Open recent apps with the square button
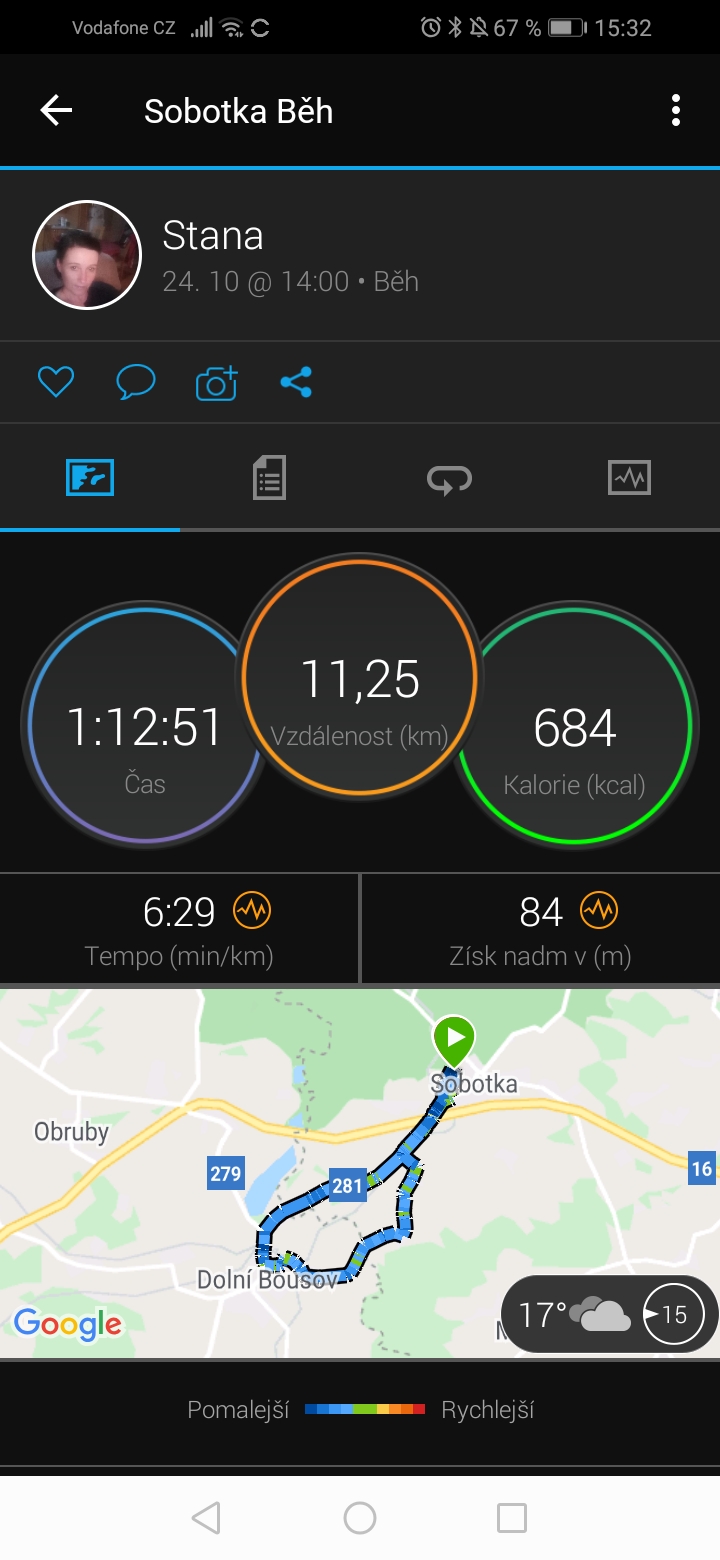720x1560 pixels. point(512,1518)
